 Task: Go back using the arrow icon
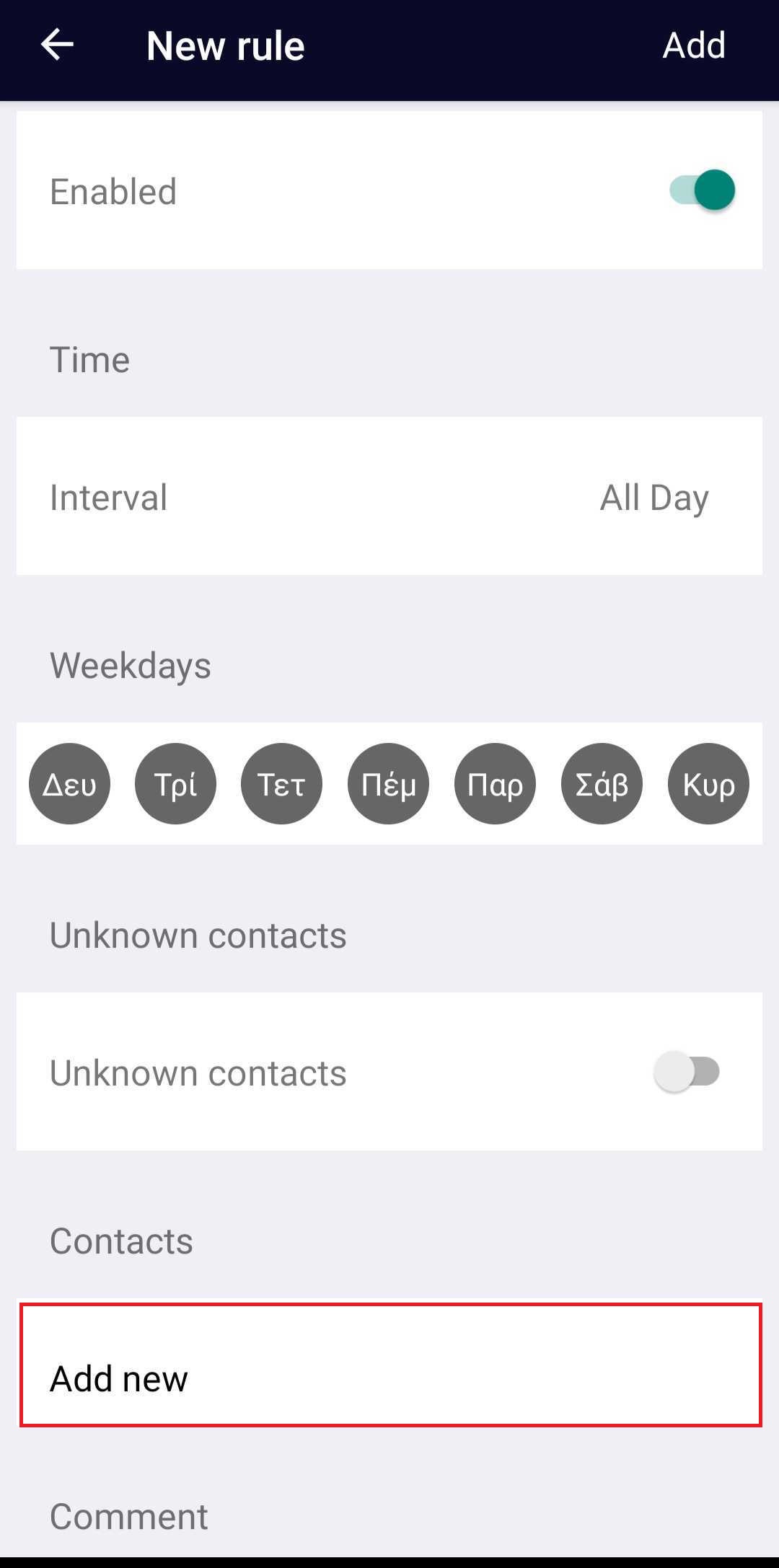(x=57, y=45)
